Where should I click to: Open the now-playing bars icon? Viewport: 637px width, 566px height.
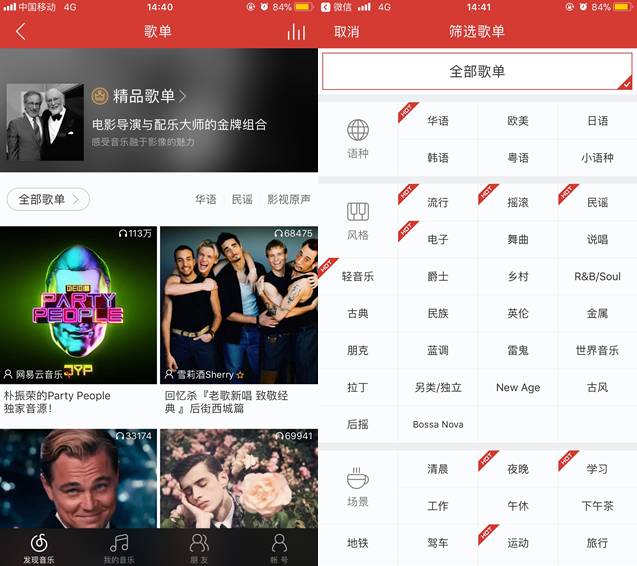[x=296, y=32]
